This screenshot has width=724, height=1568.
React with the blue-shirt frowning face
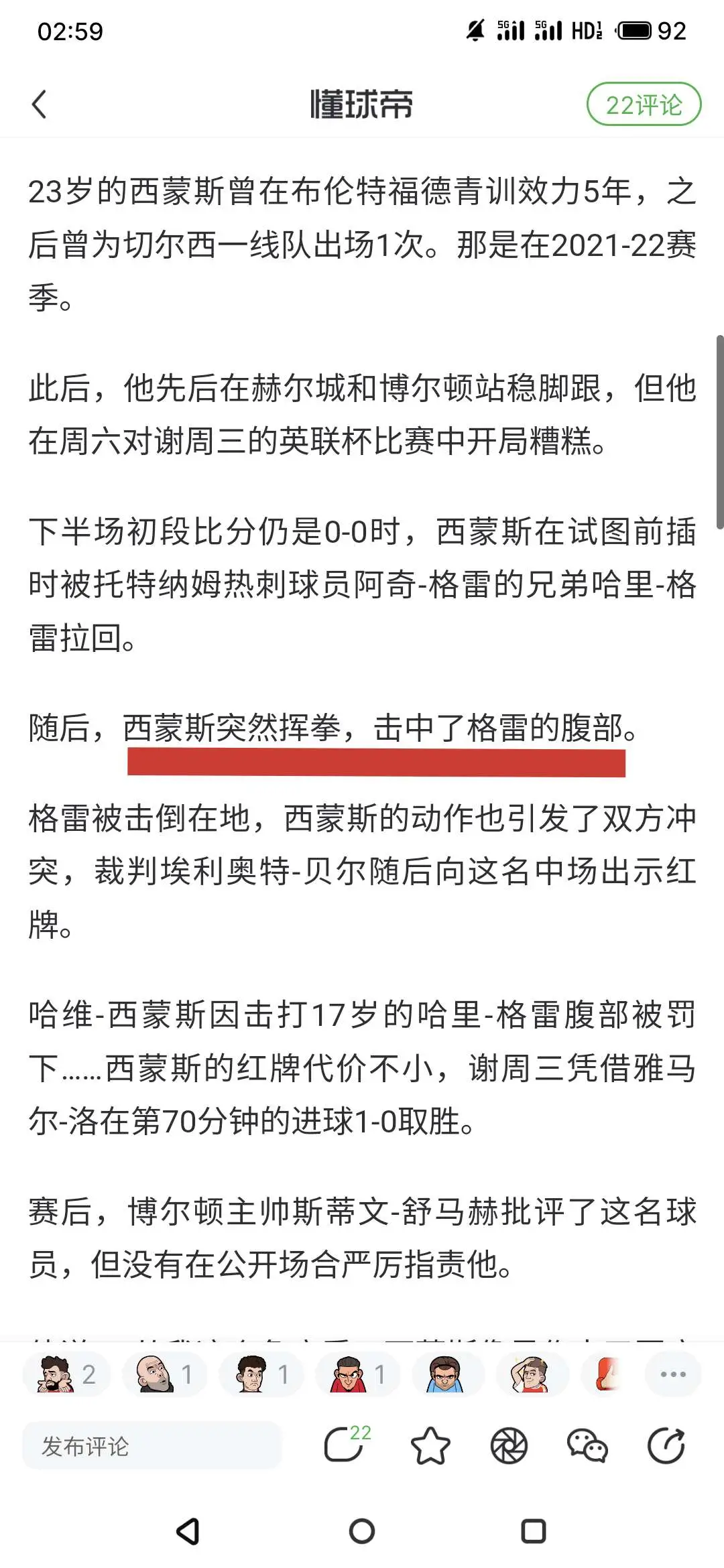point(445,1374)
